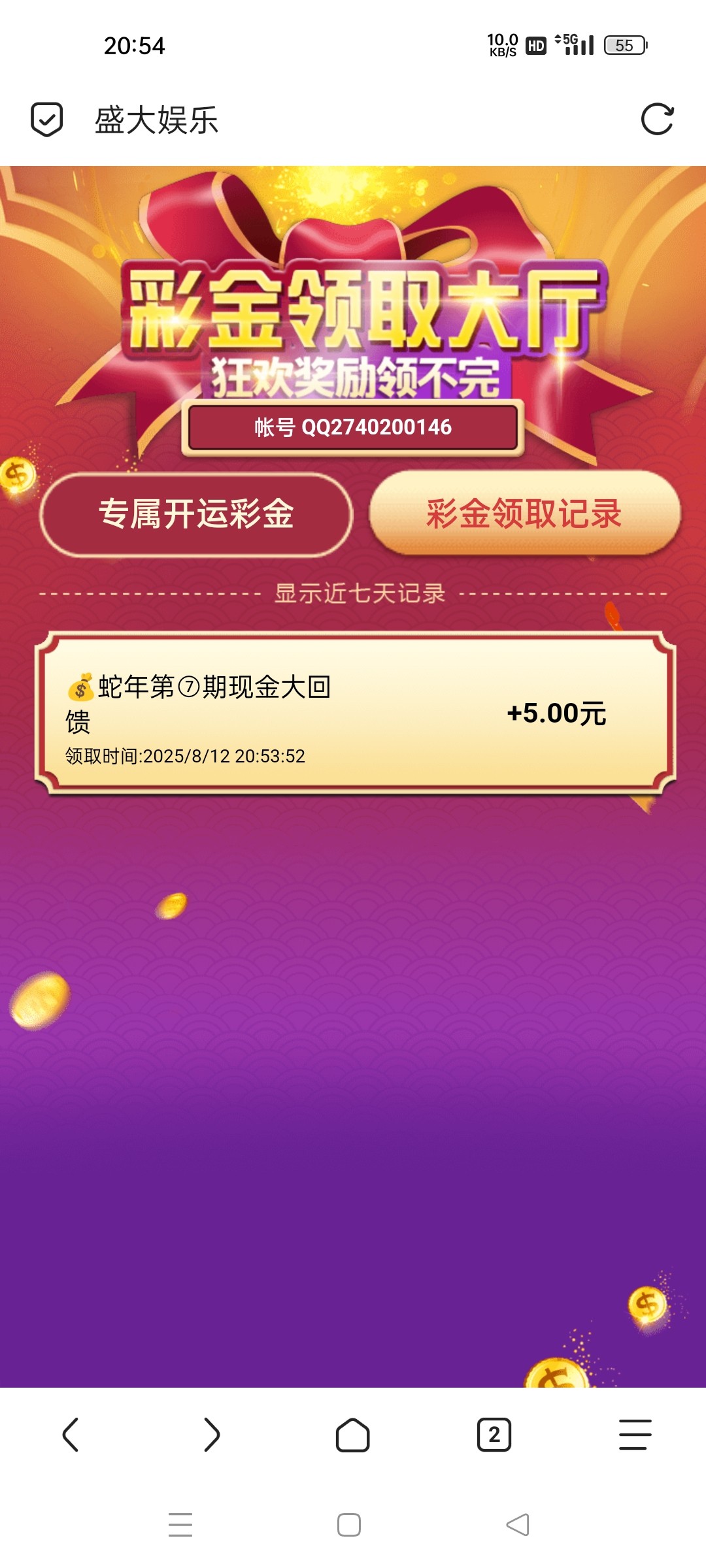Go back to the previous browser page
This screenshot has width=706, height=1568.
(71, 1435)
